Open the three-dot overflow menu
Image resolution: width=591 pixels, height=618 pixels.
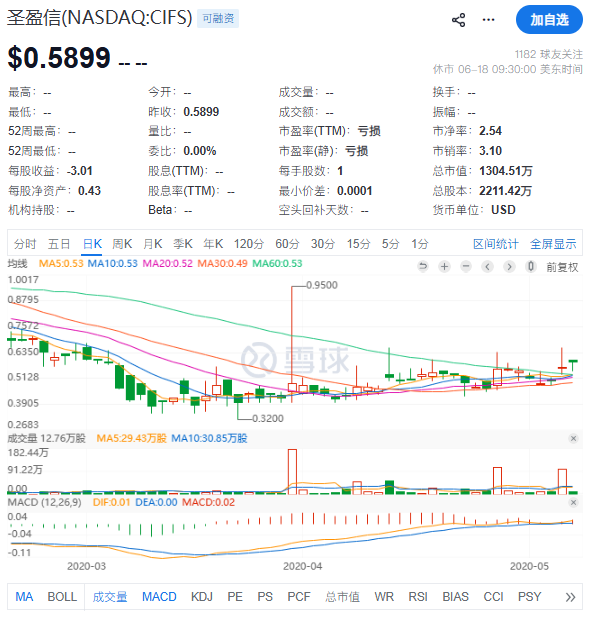(488, 20)
